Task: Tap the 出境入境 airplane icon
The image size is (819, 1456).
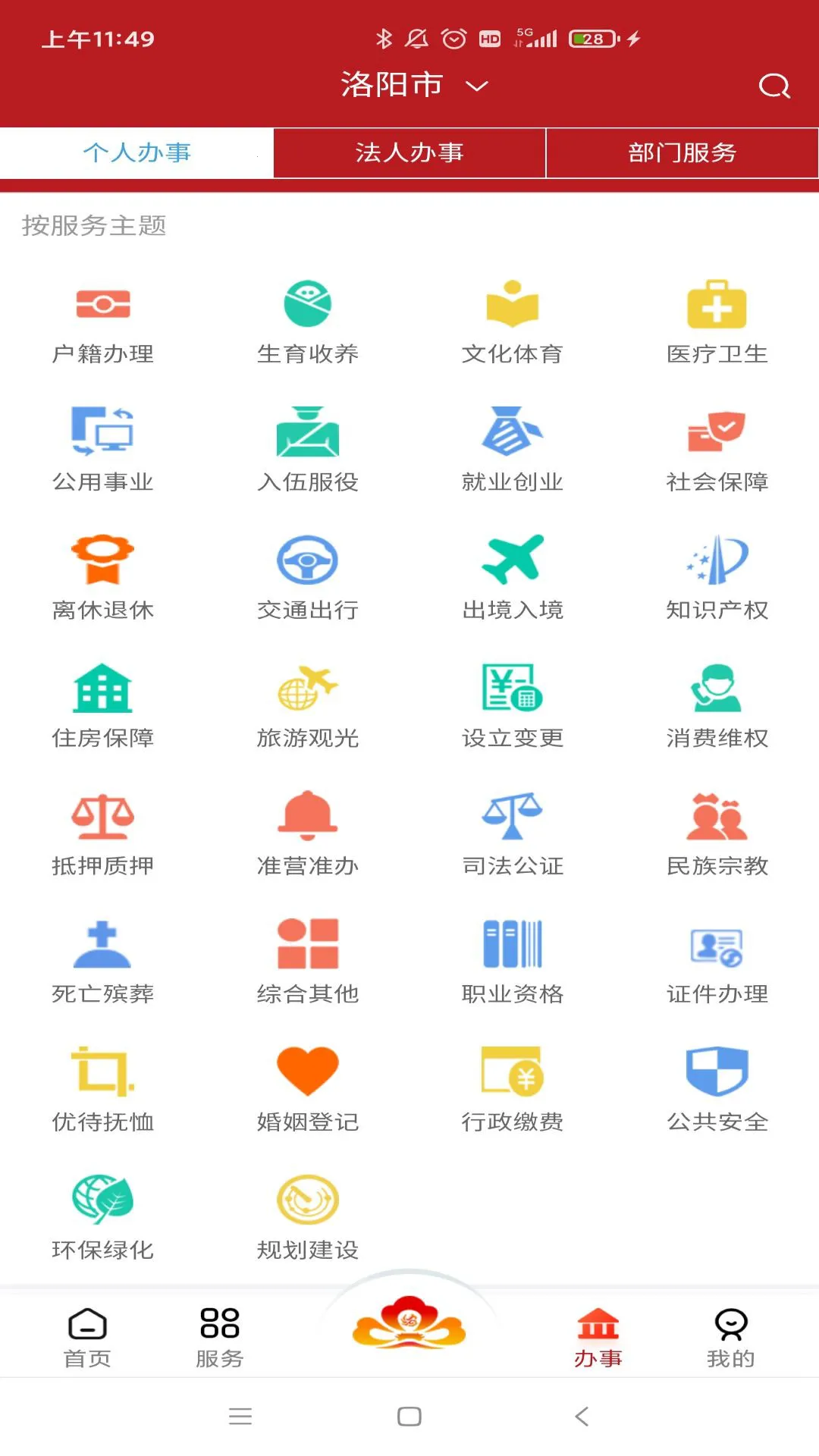Action: pos(512,575)
